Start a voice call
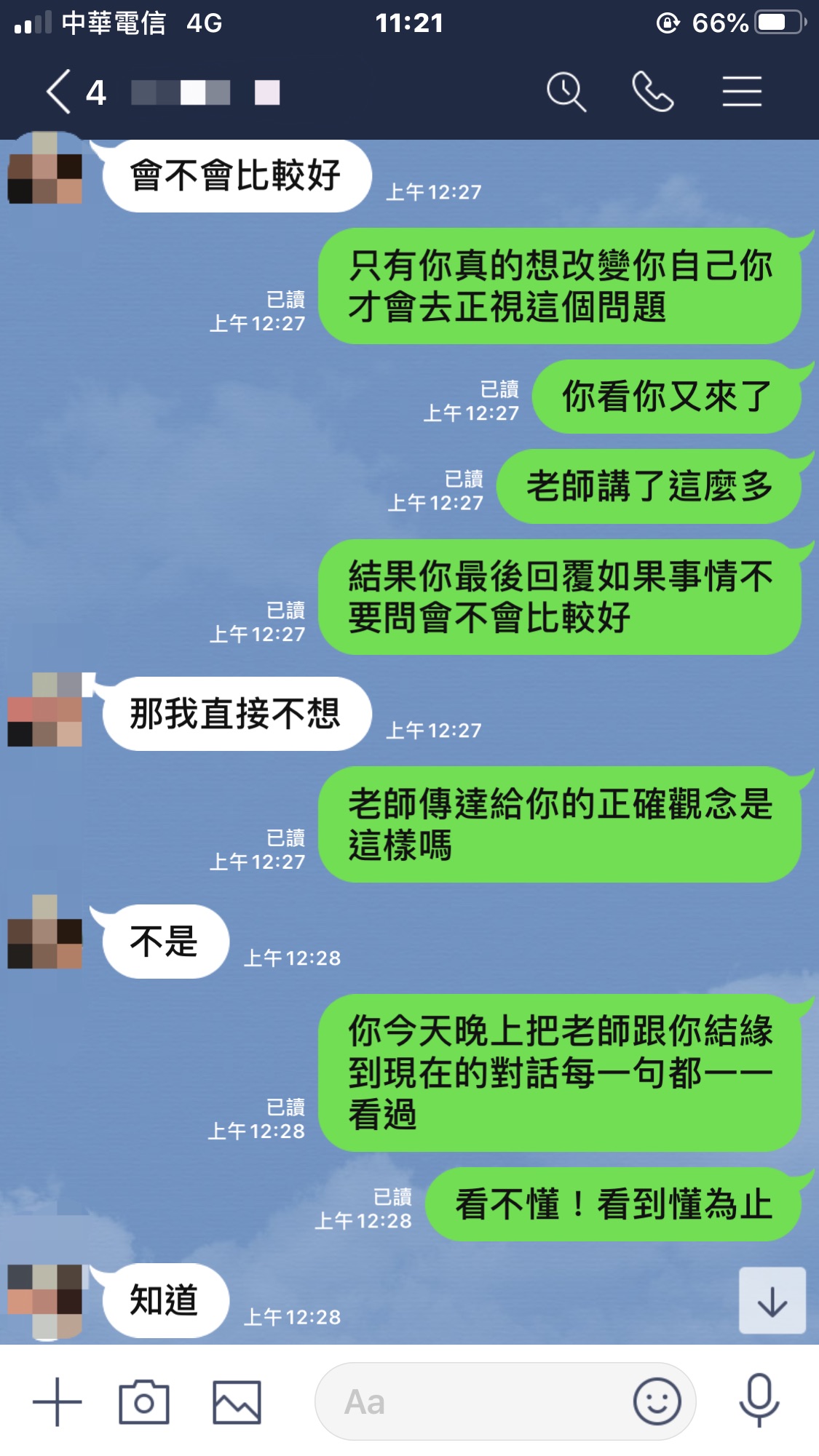 click(652, 92)
